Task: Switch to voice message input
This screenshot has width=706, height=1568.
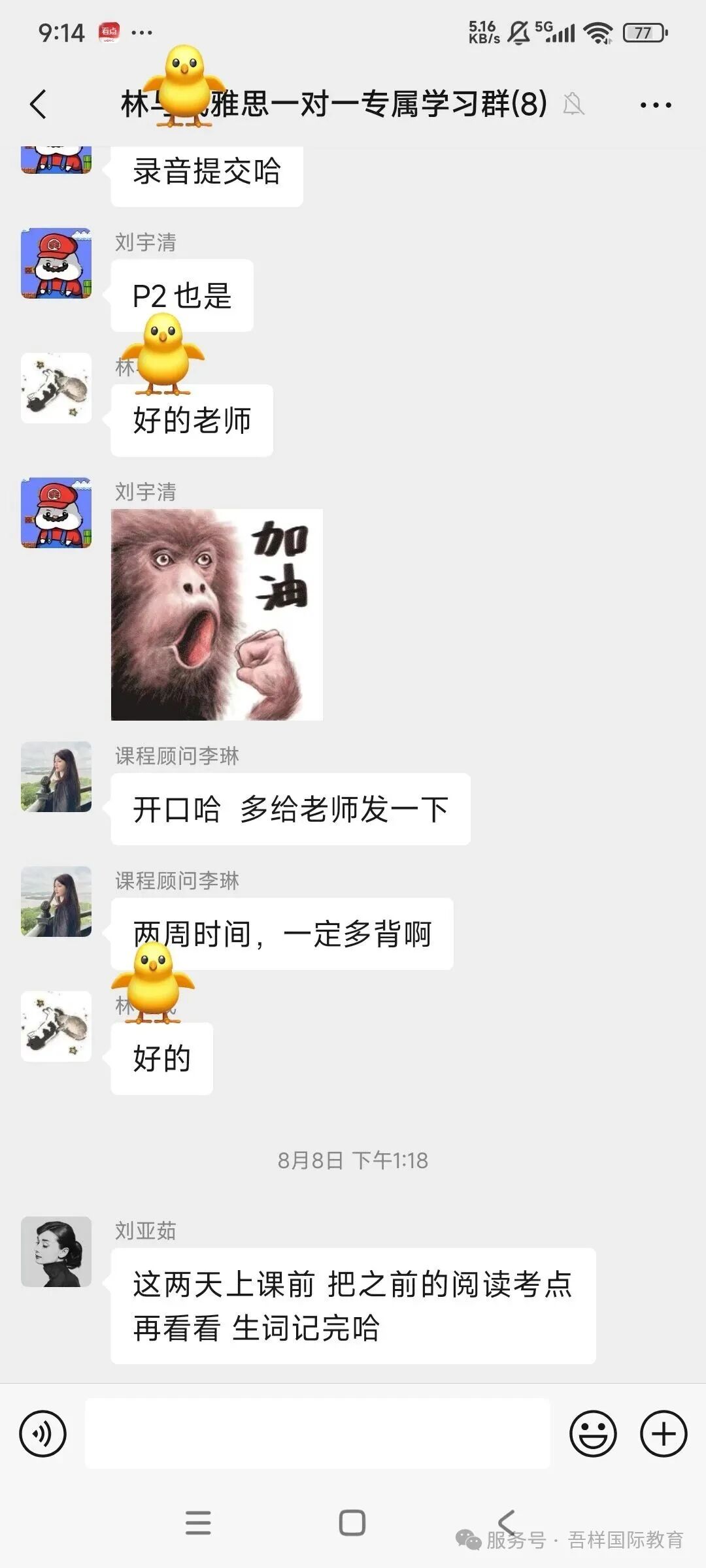Action: click(x=43, y=1434)
